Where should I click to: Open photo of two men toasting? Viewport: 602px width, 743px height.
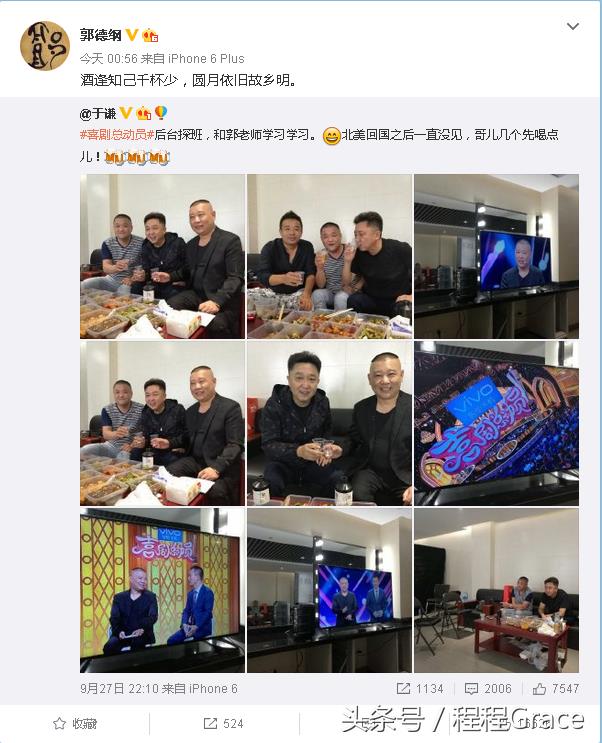[x=329, y=423]
